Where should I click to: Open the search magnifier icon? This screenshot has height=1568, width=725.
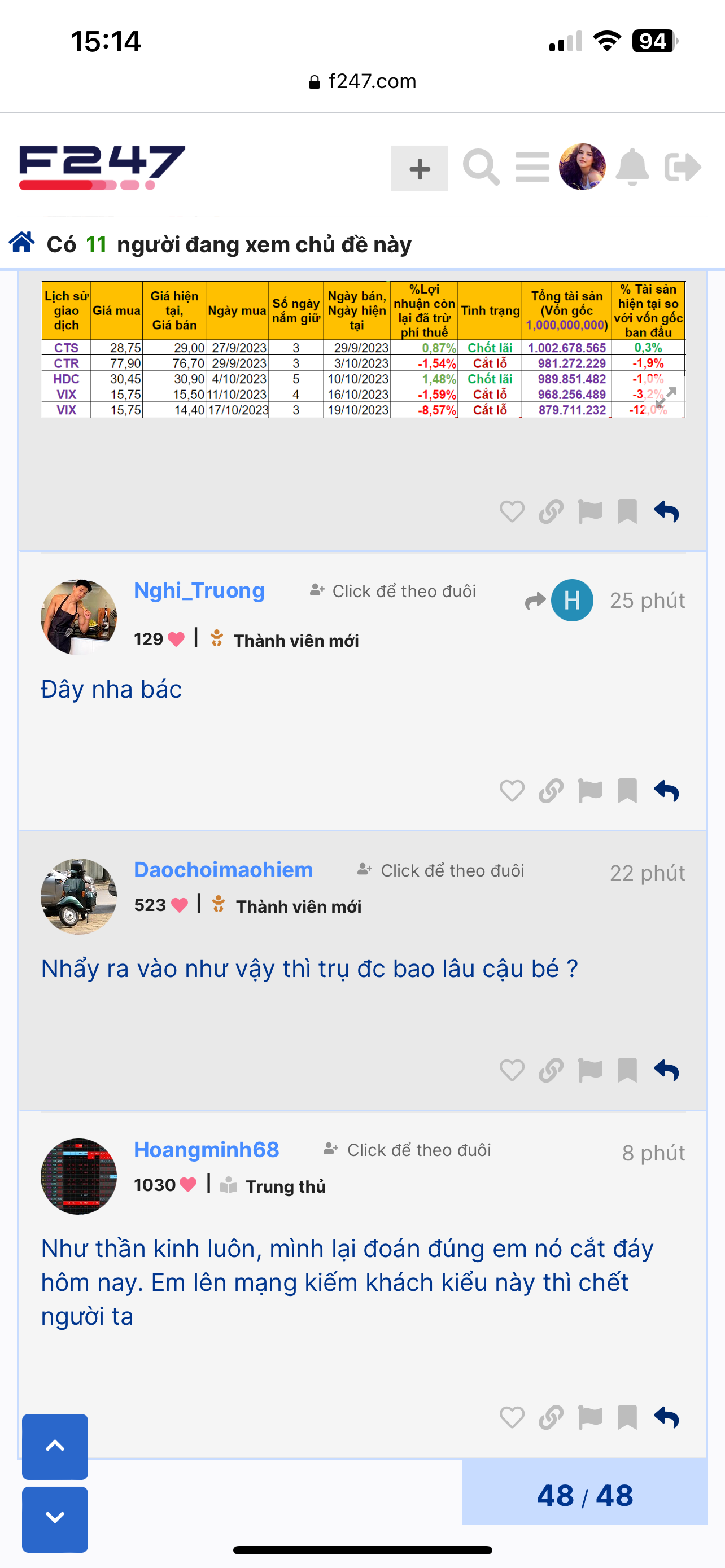coord(481,168)
